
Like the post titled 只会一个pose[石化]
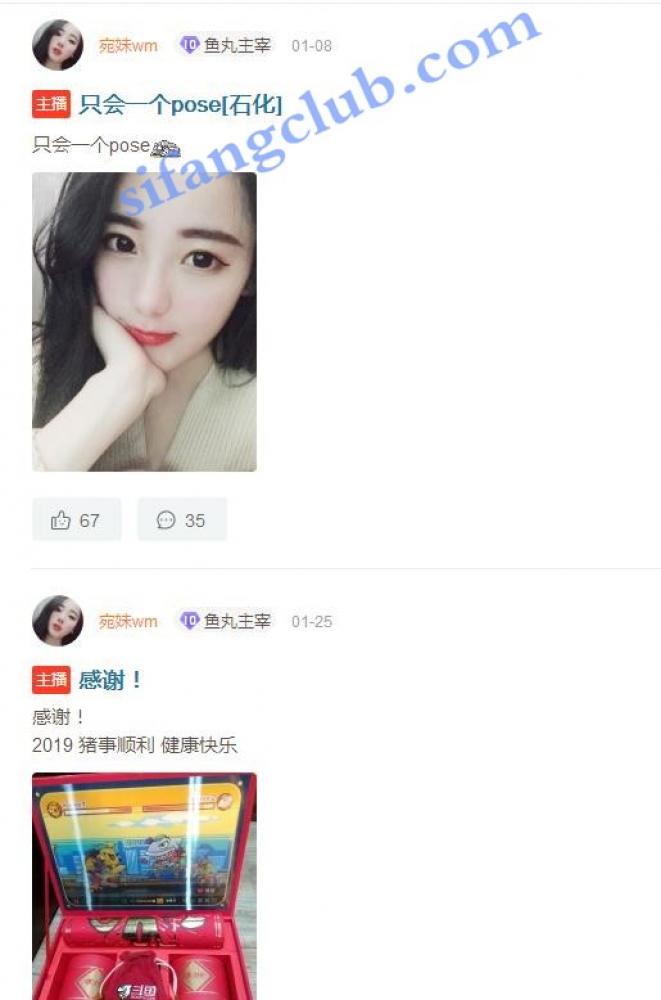pos(76,520)
